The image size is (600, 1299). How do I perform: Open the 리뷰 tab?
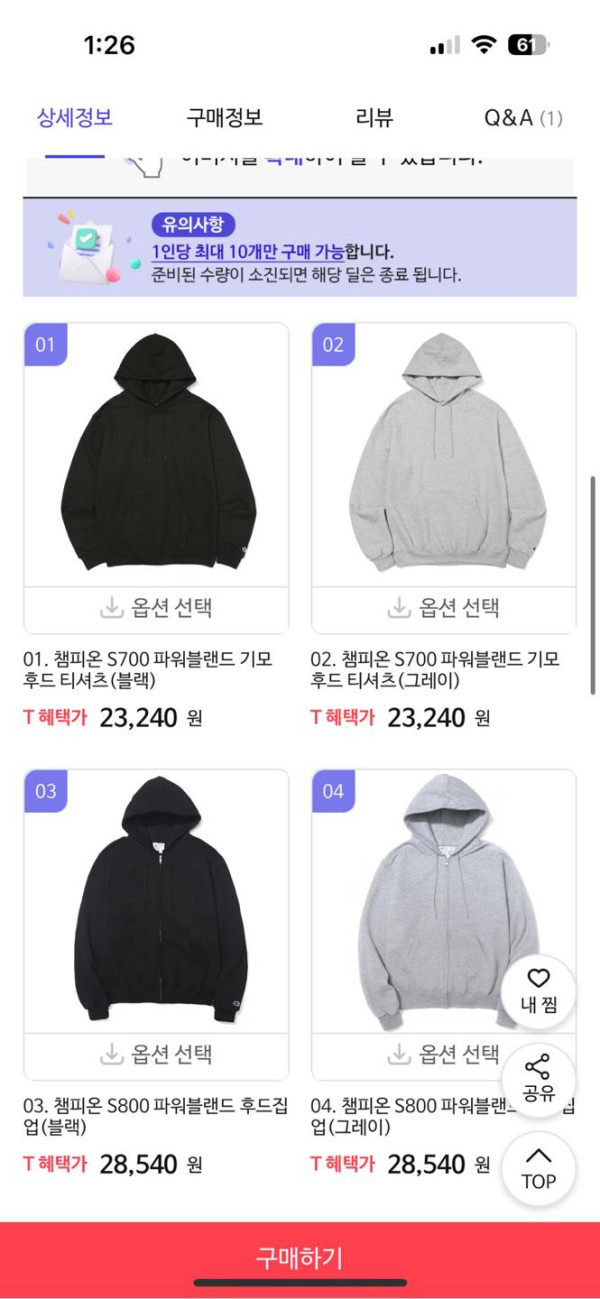(374, 117)
